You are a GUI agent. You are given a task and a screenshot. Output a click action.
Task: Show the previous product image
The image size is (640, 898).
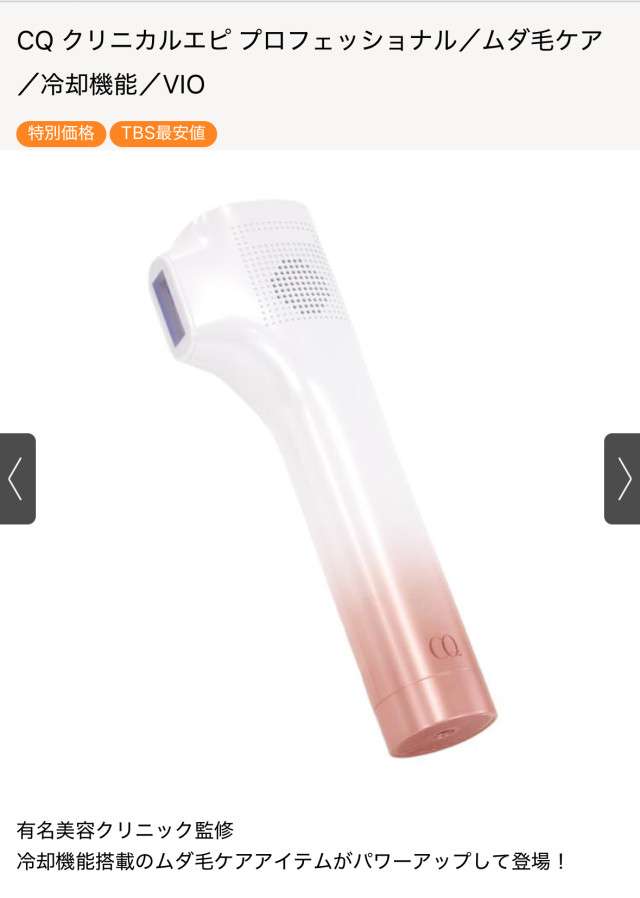[x=17, y=479]
